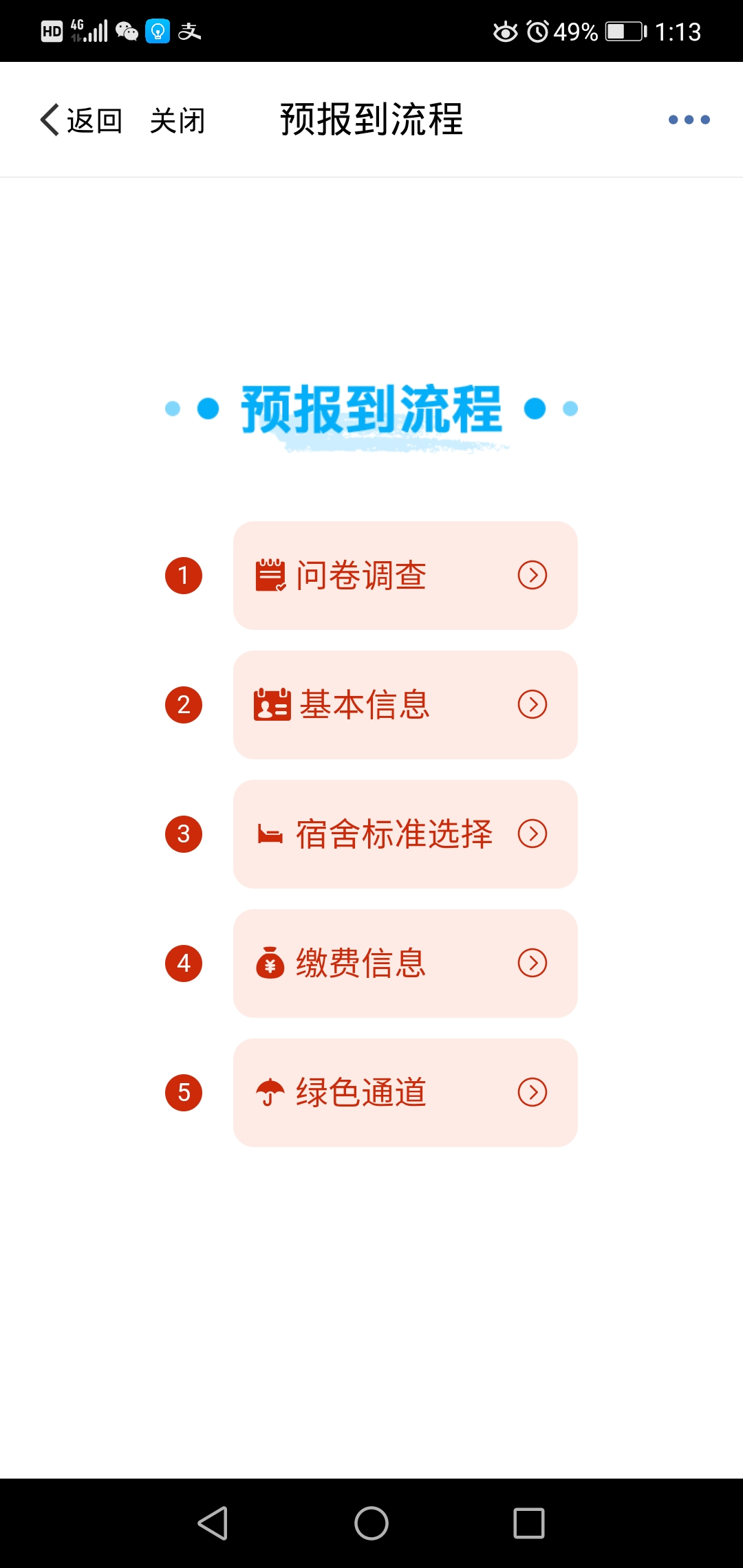Select 宿舍标准选择 dormitory option
Viewport: 743px width, 1568px height.
click(405, 834)
